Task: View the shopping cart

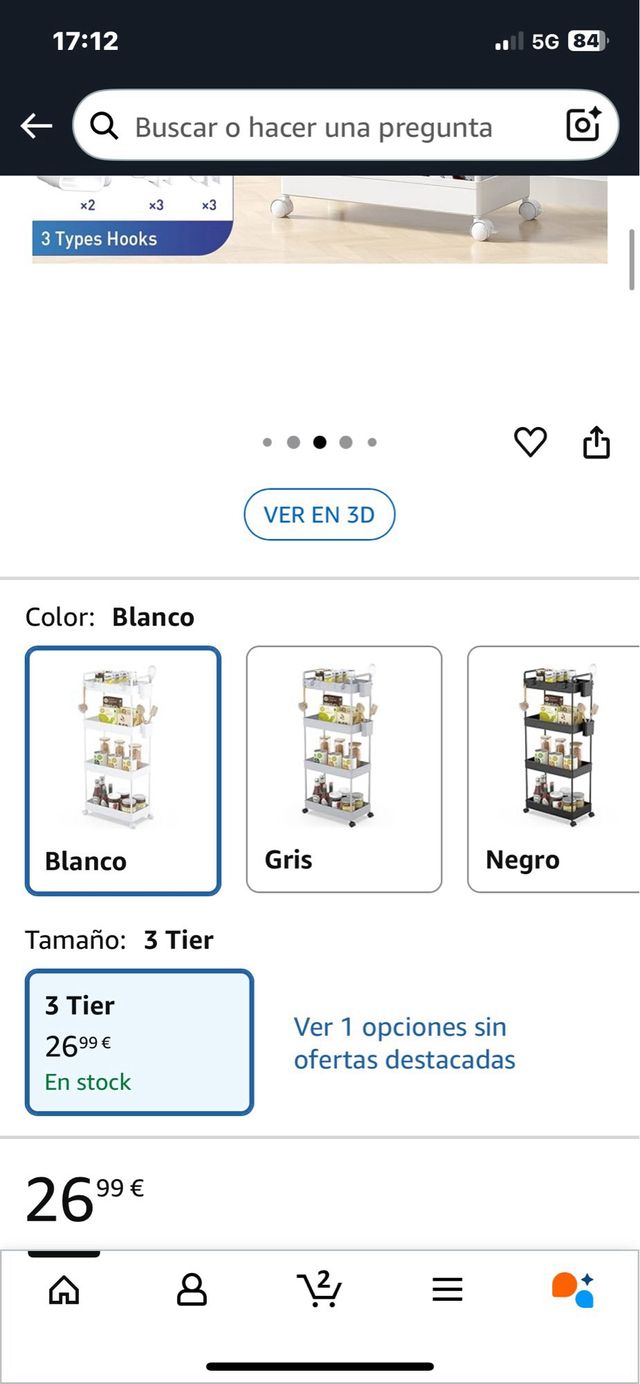Action: pyautogui.click(x=320, y=1289)
